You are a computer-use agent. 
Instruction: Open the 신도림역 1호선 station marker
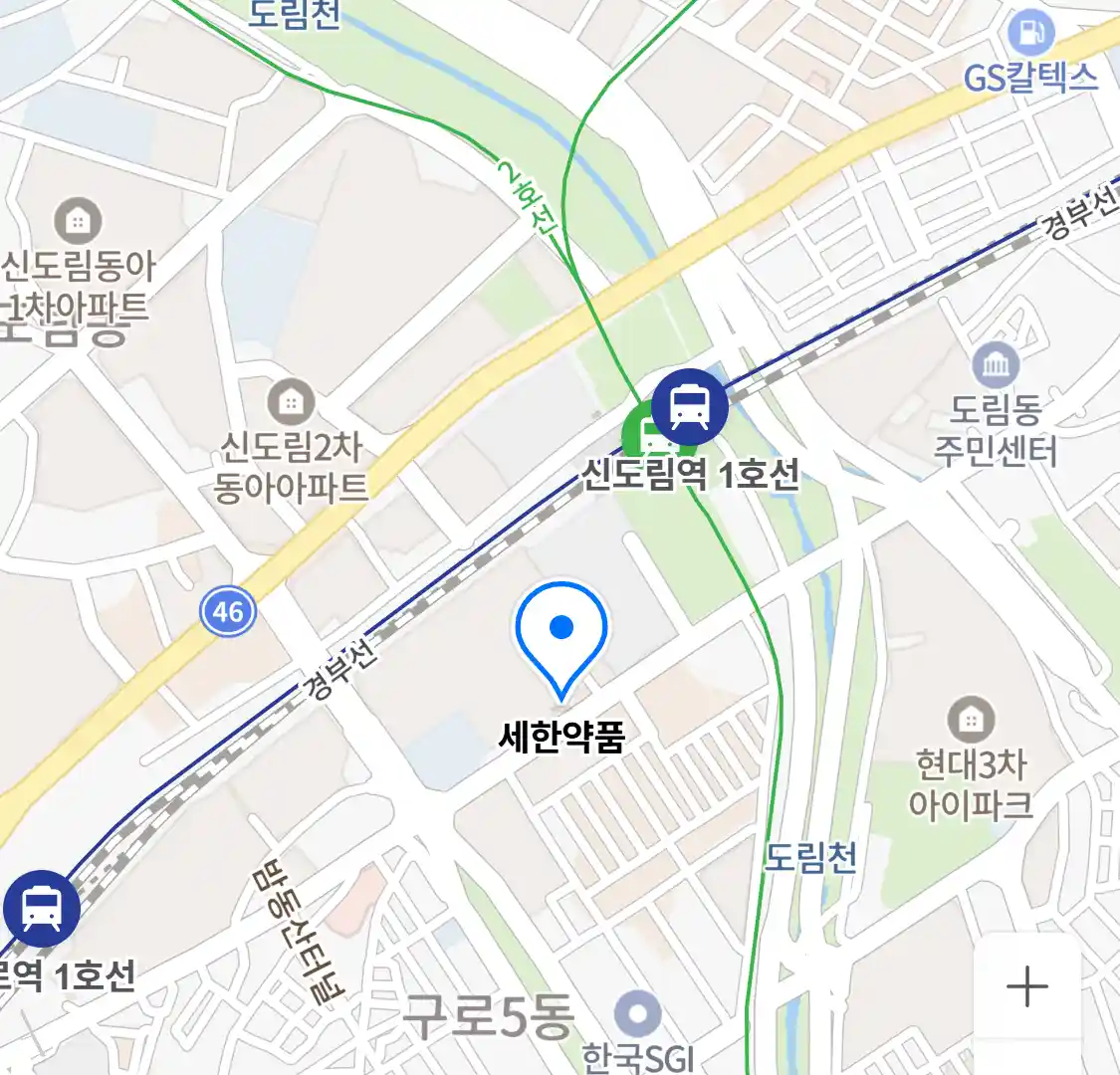[689, 406]
